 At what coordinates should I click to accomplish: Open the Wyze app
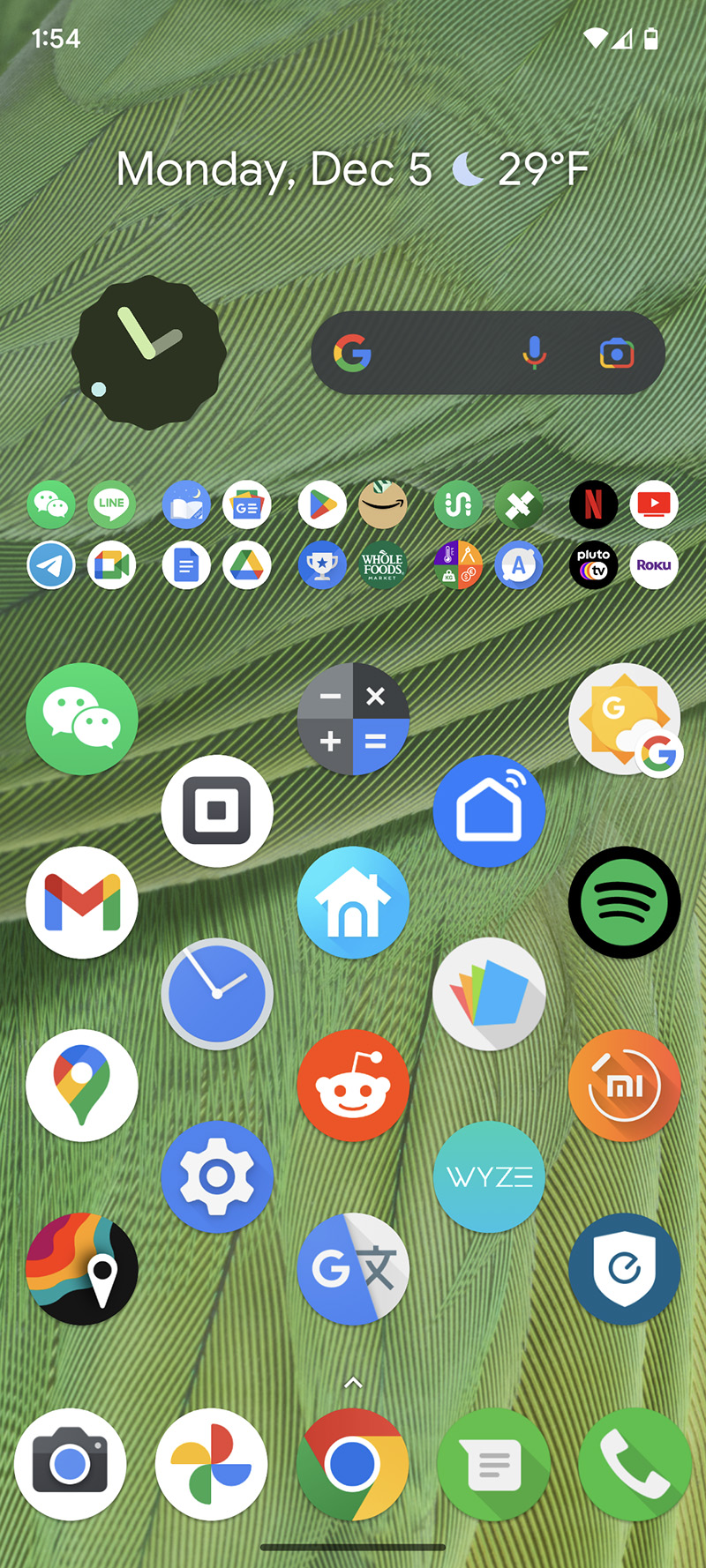[489, 1177]
